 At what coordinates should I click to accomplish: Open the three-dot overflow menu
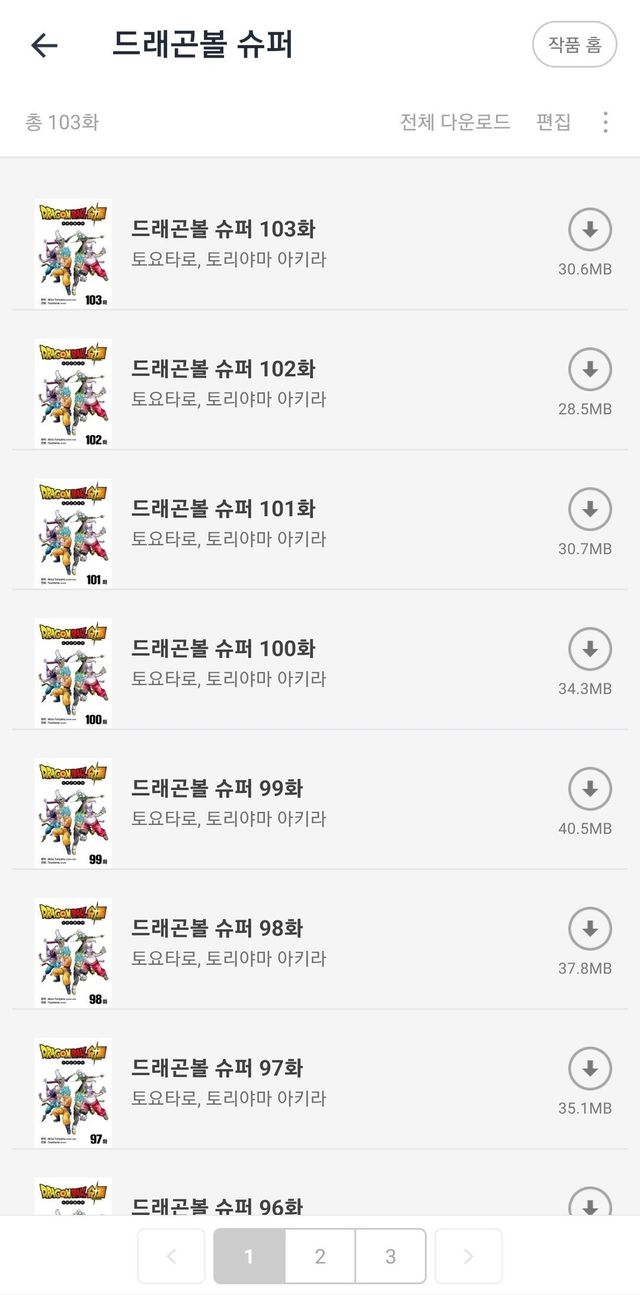click(605, 122)
